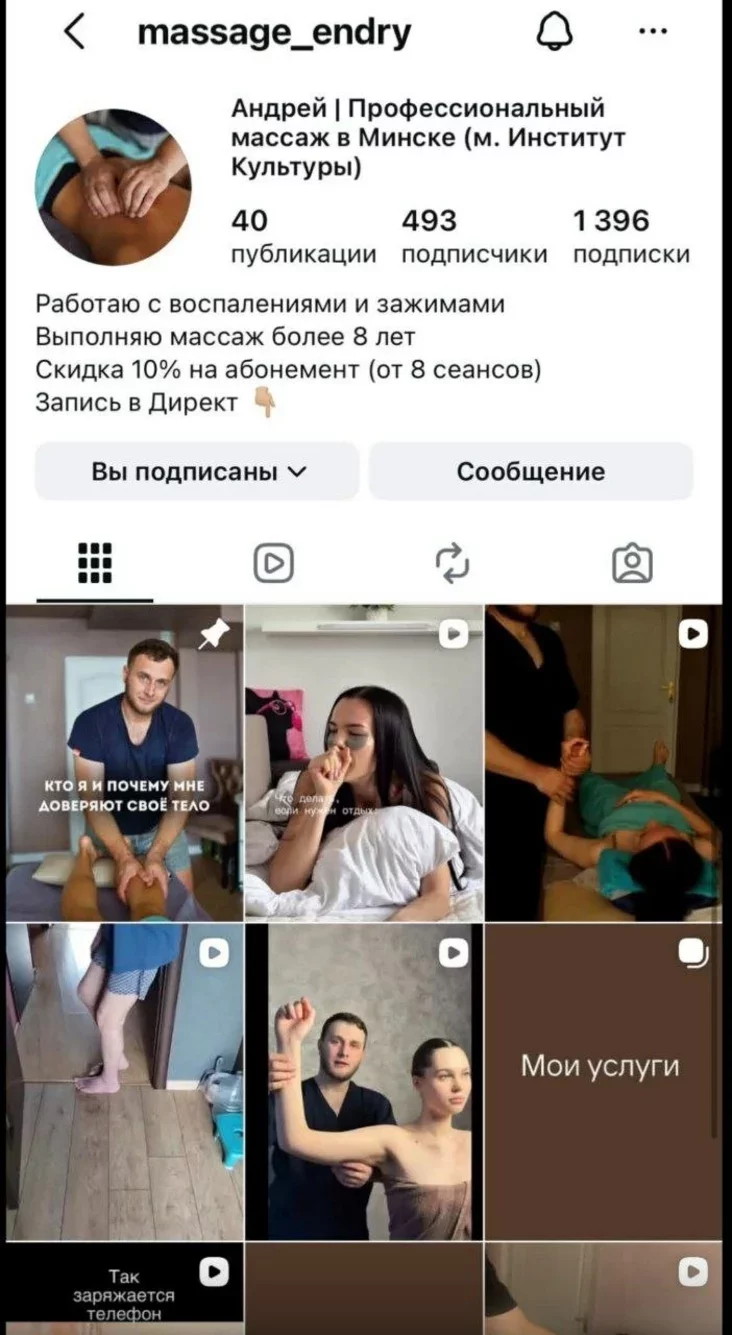Open reel with masseur raising woman's arm
The height and width of the screenshot is (1335, 732).
364,1081
